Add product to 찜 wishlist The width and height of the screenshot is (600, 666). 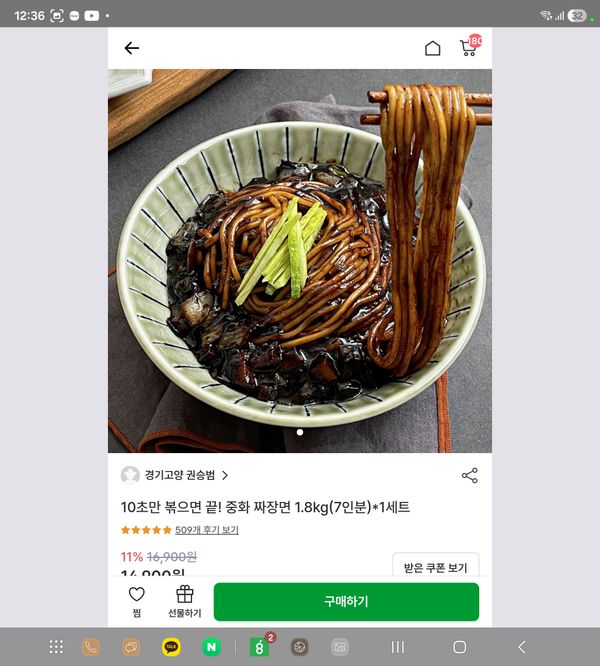point(137,600)
